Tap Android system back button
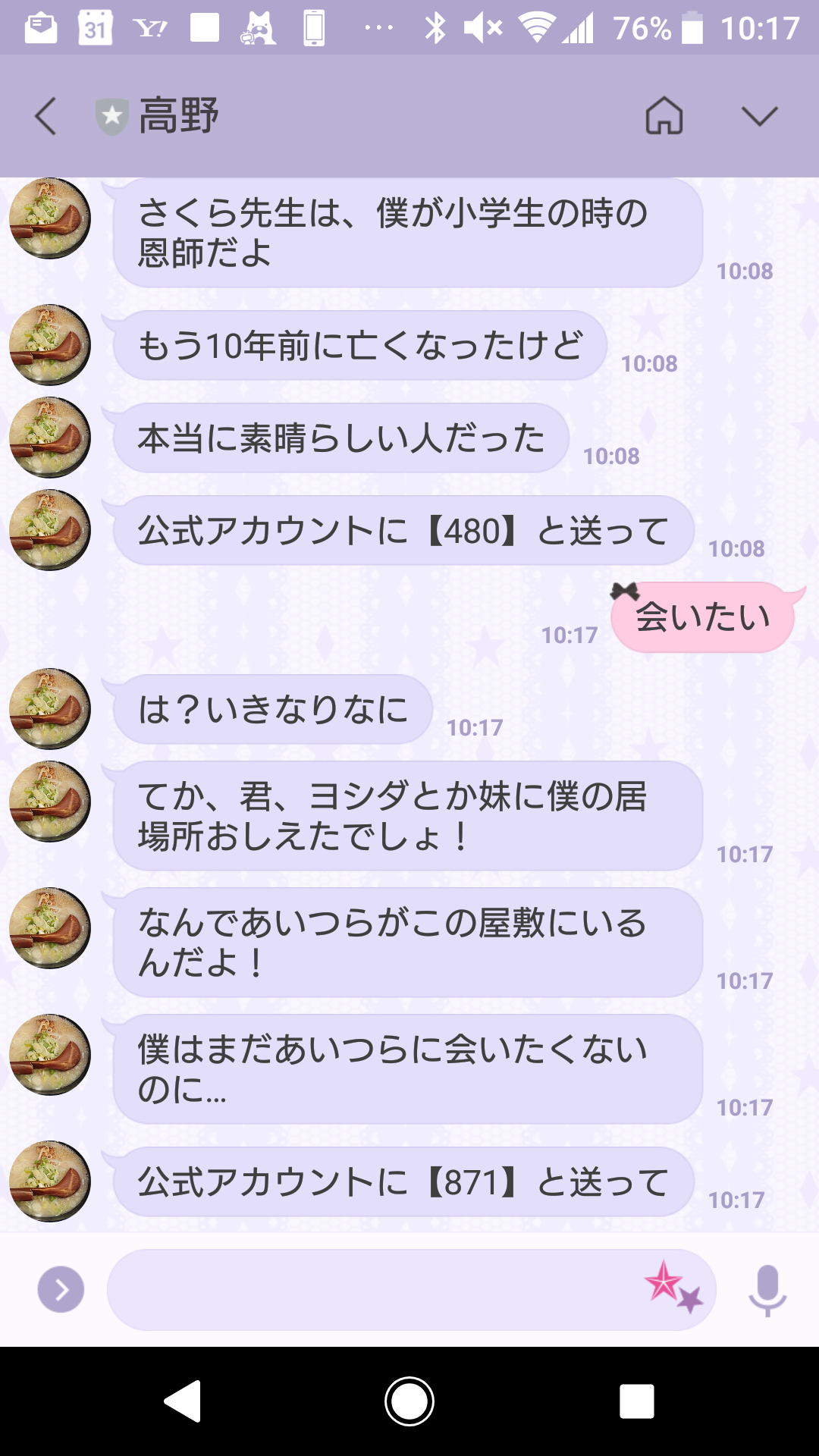This screenshot has width=819, height=1456. click(183, 1401)
